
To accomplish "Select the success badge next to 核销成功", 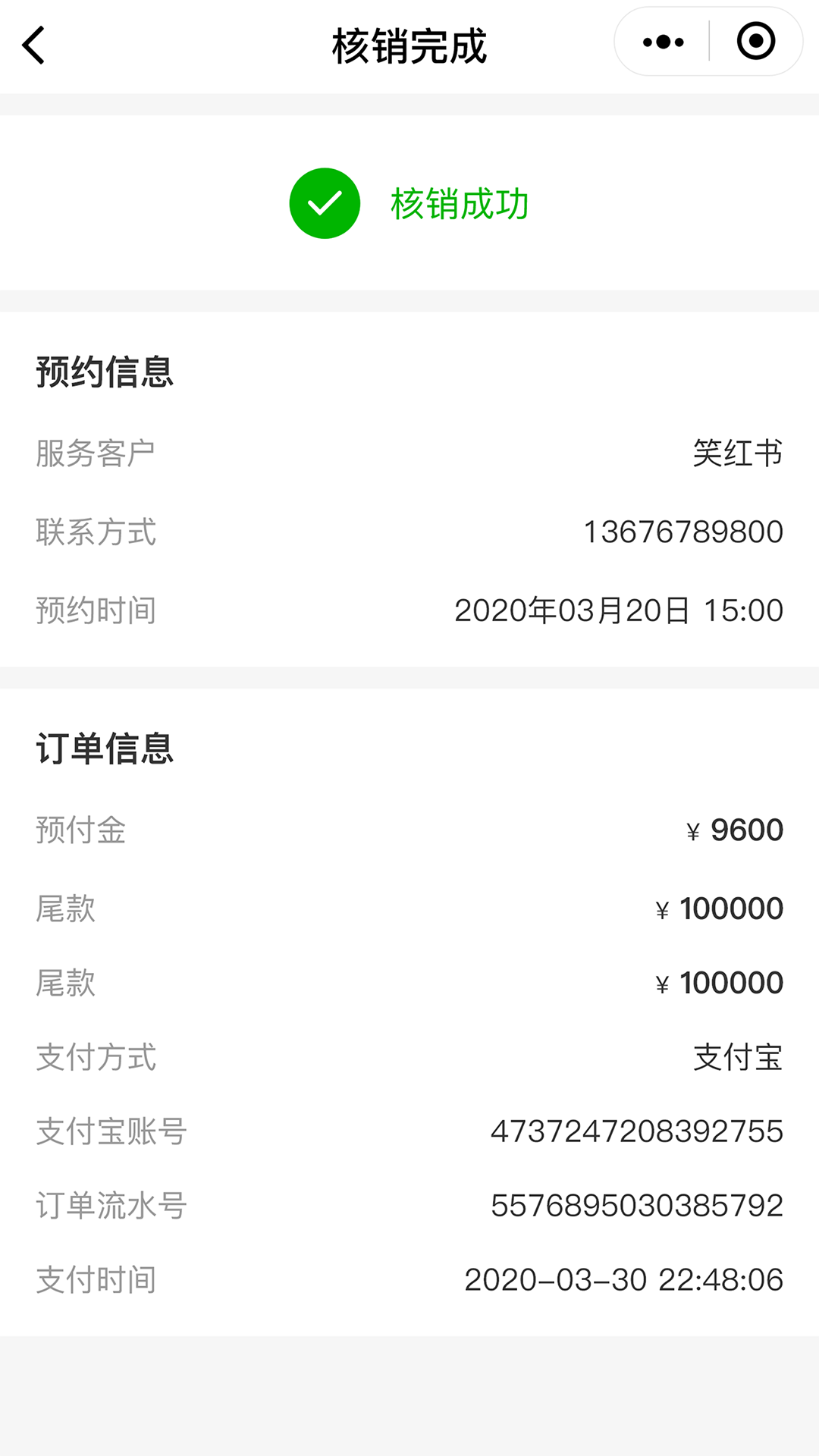I will (x=325, y=202).
